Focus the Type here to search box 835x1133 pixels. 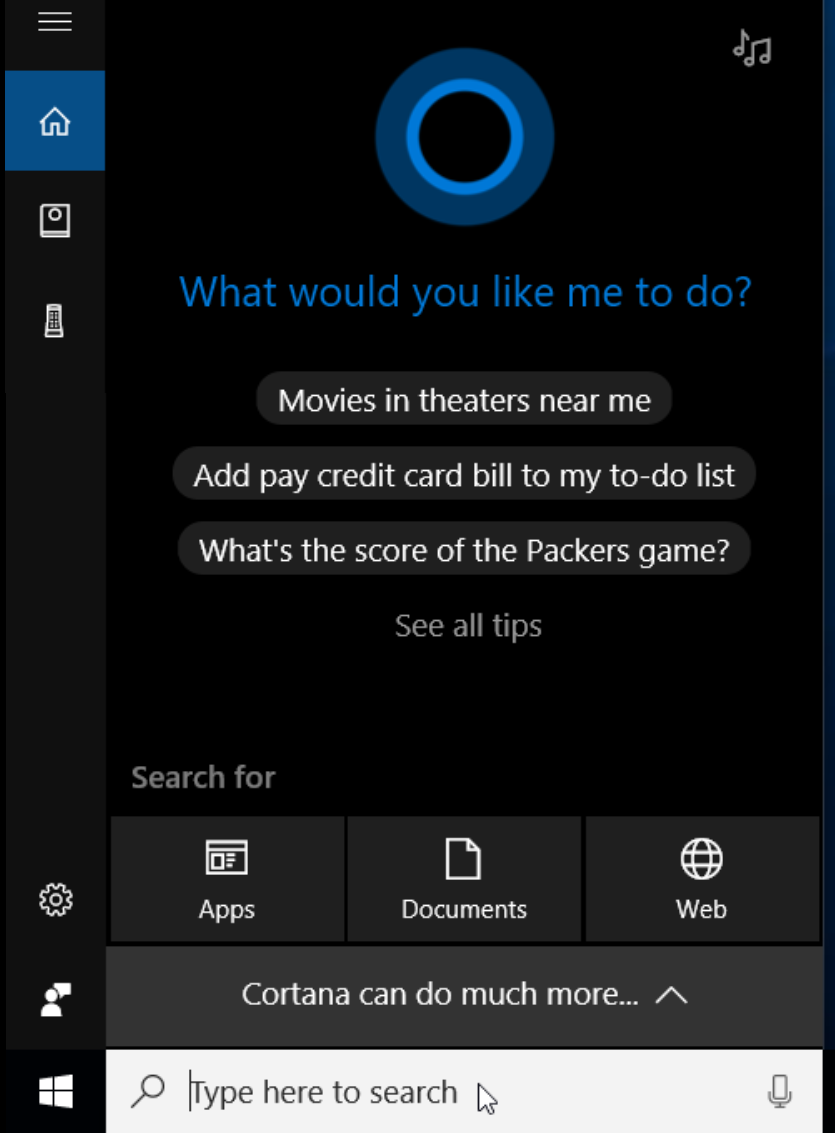point(440,1092)
